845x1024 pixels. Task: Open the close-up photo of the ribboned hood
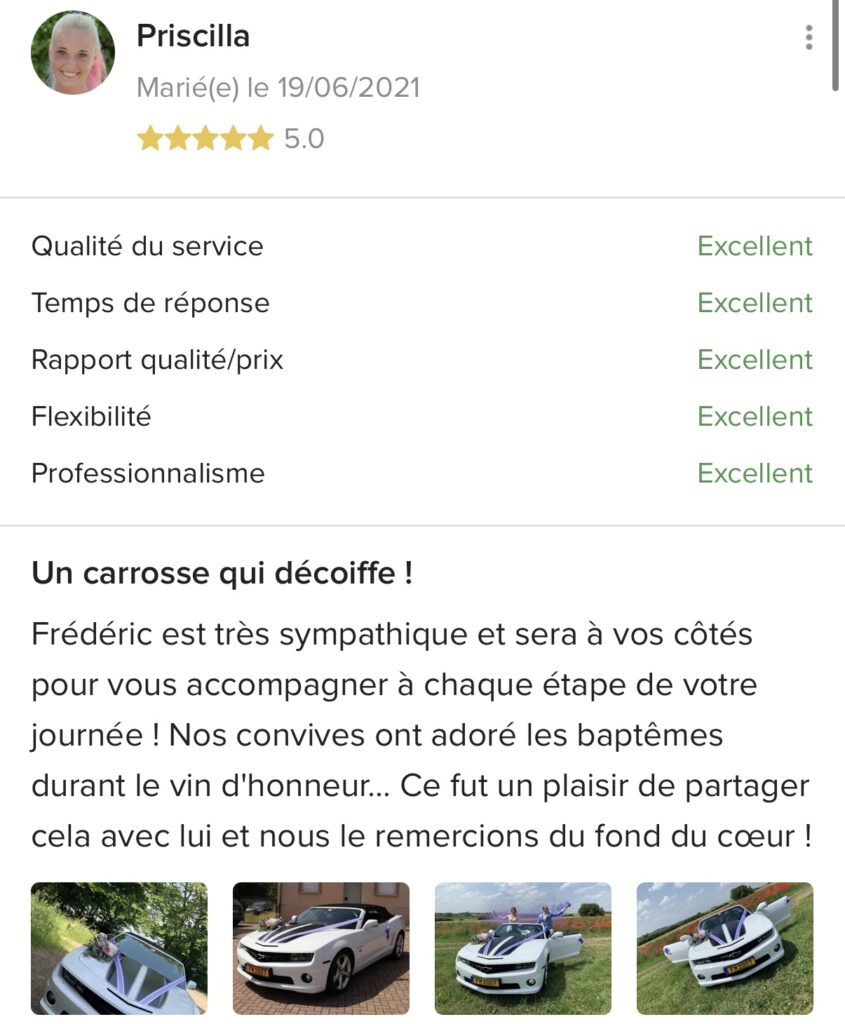[x=119, y=947]
